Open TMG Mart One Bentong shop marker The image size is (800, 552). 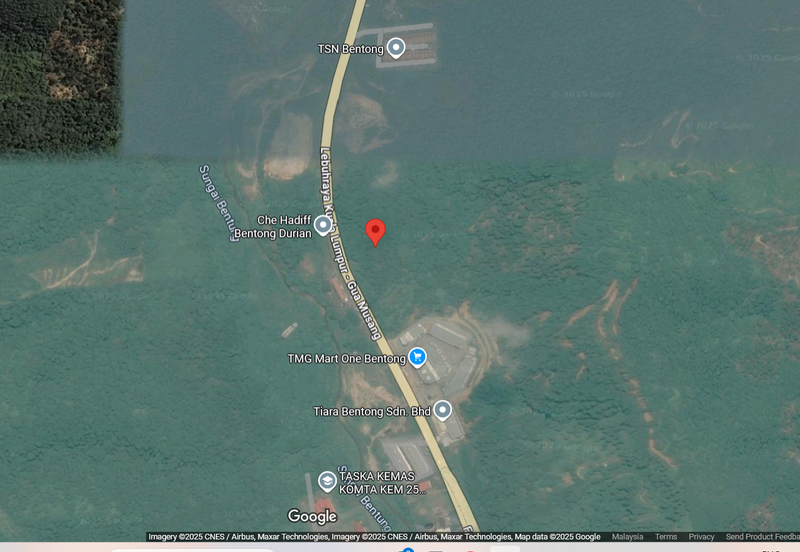[x=417, y=357]
